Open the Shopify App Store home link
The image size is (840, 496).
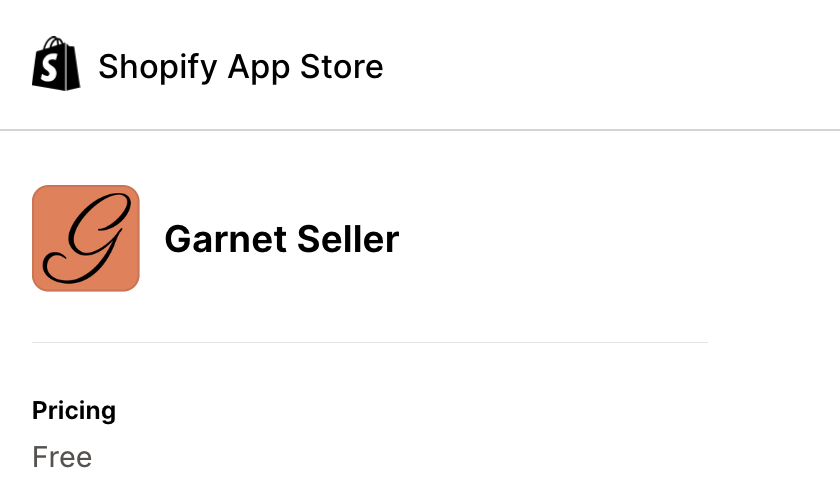[x=208, y=66]
